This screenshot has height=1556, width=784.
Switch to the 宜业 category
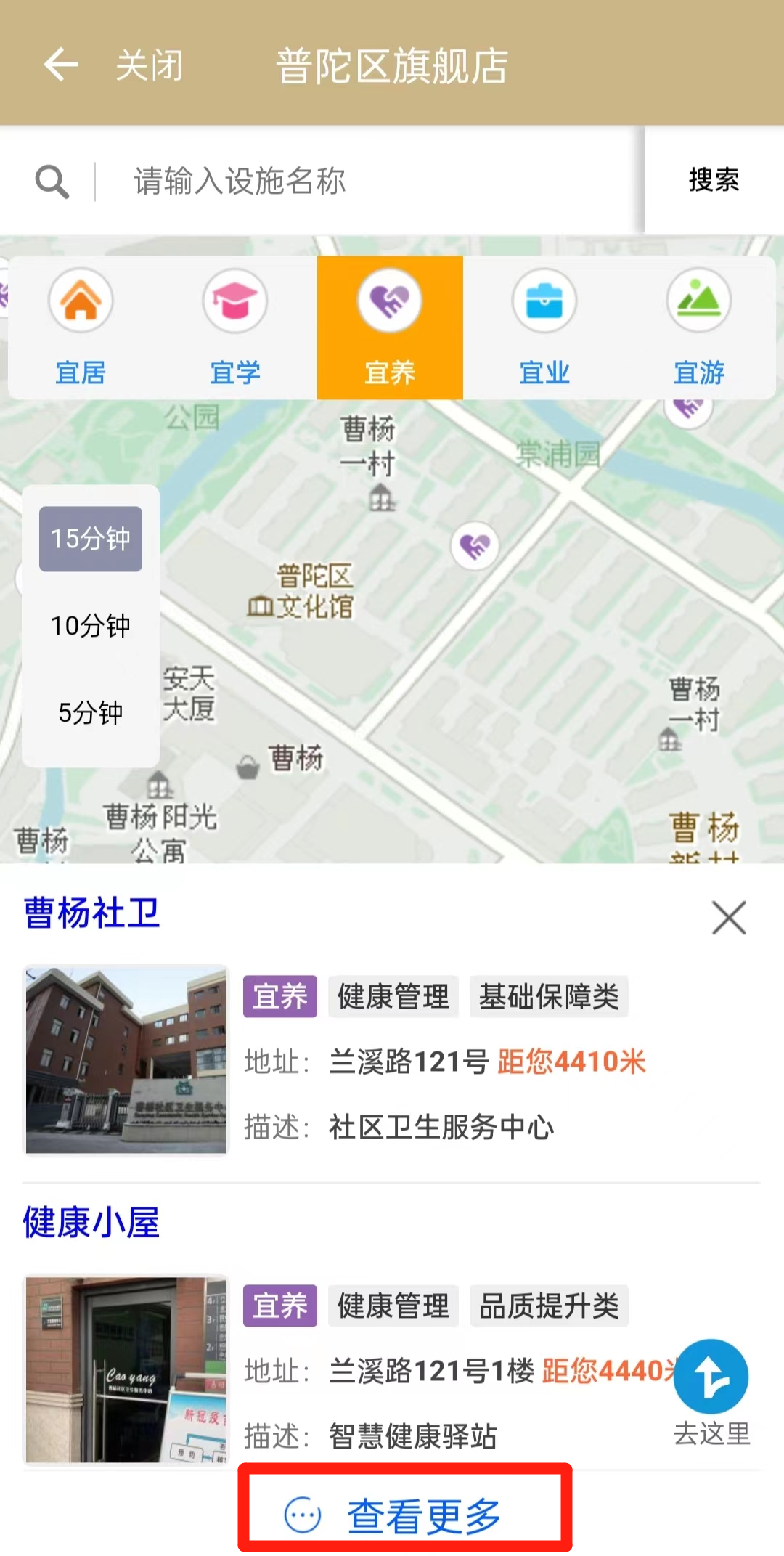(x=544, y=327)
